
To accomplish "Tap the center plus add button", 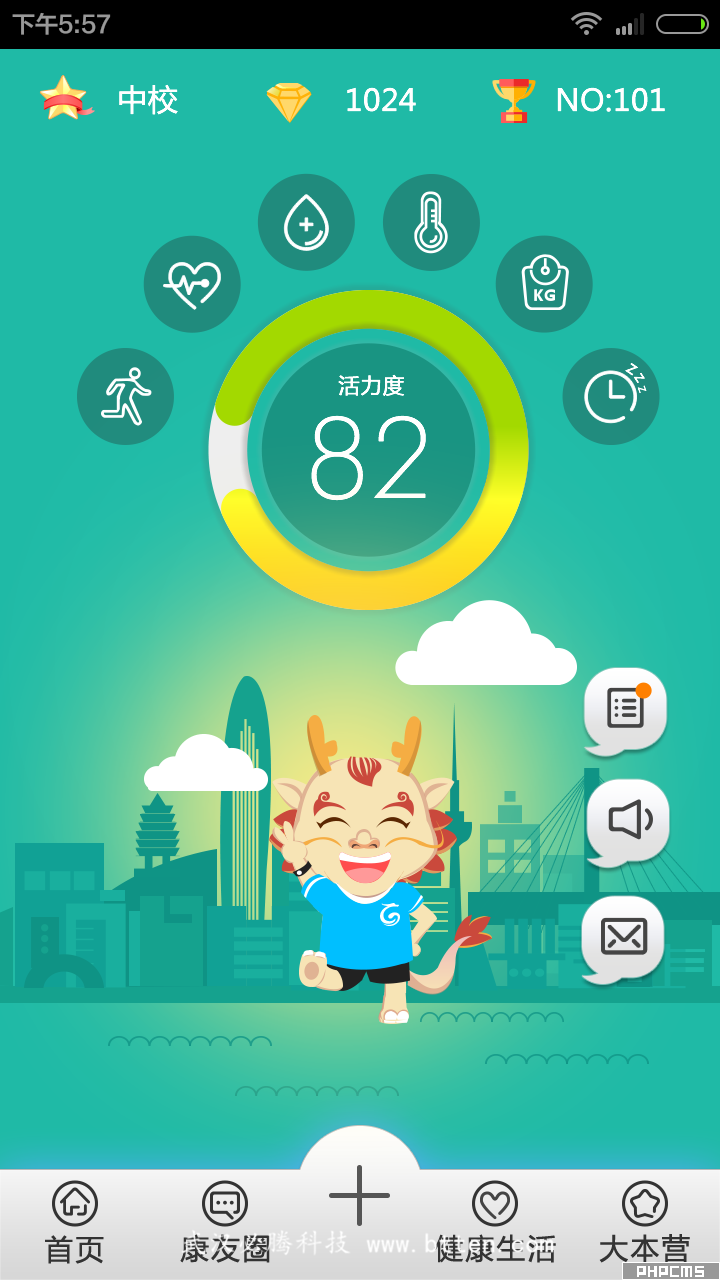I will 360,1195.
